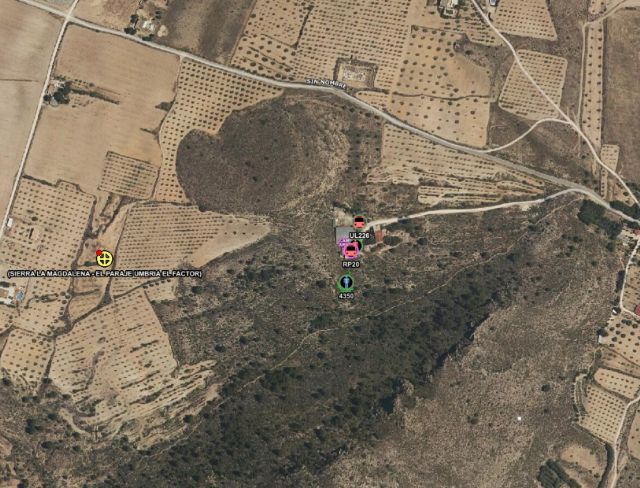Select the UL226 vehicle marker
The width and height of the screenshot is (640, 488).
pos(359,222)
